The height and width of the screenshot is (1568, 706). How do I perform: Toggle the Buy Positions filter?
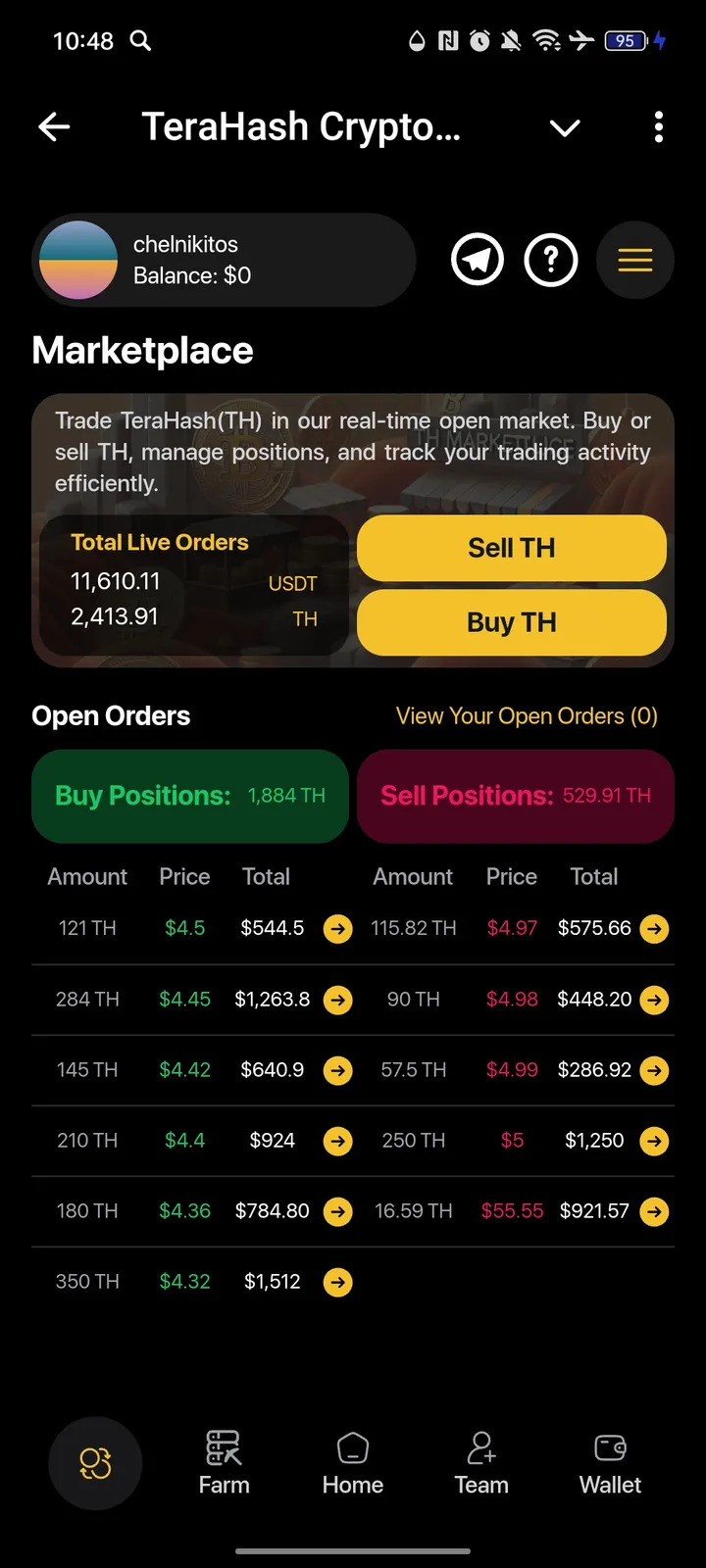189,796
